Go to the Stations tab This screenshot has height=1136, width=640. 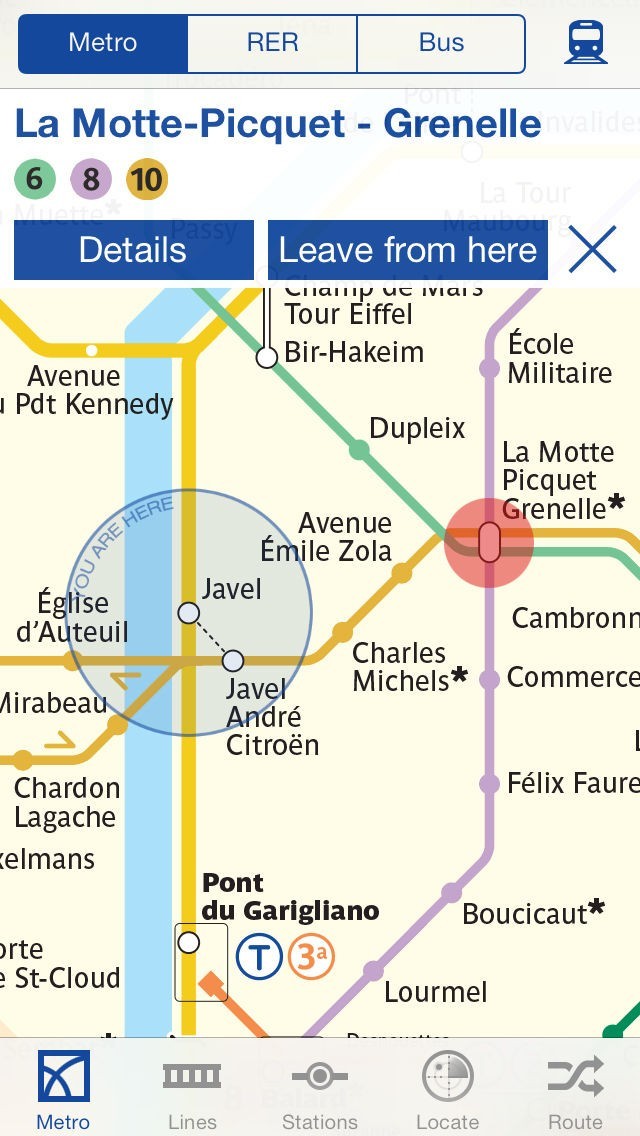[319, 1090]
